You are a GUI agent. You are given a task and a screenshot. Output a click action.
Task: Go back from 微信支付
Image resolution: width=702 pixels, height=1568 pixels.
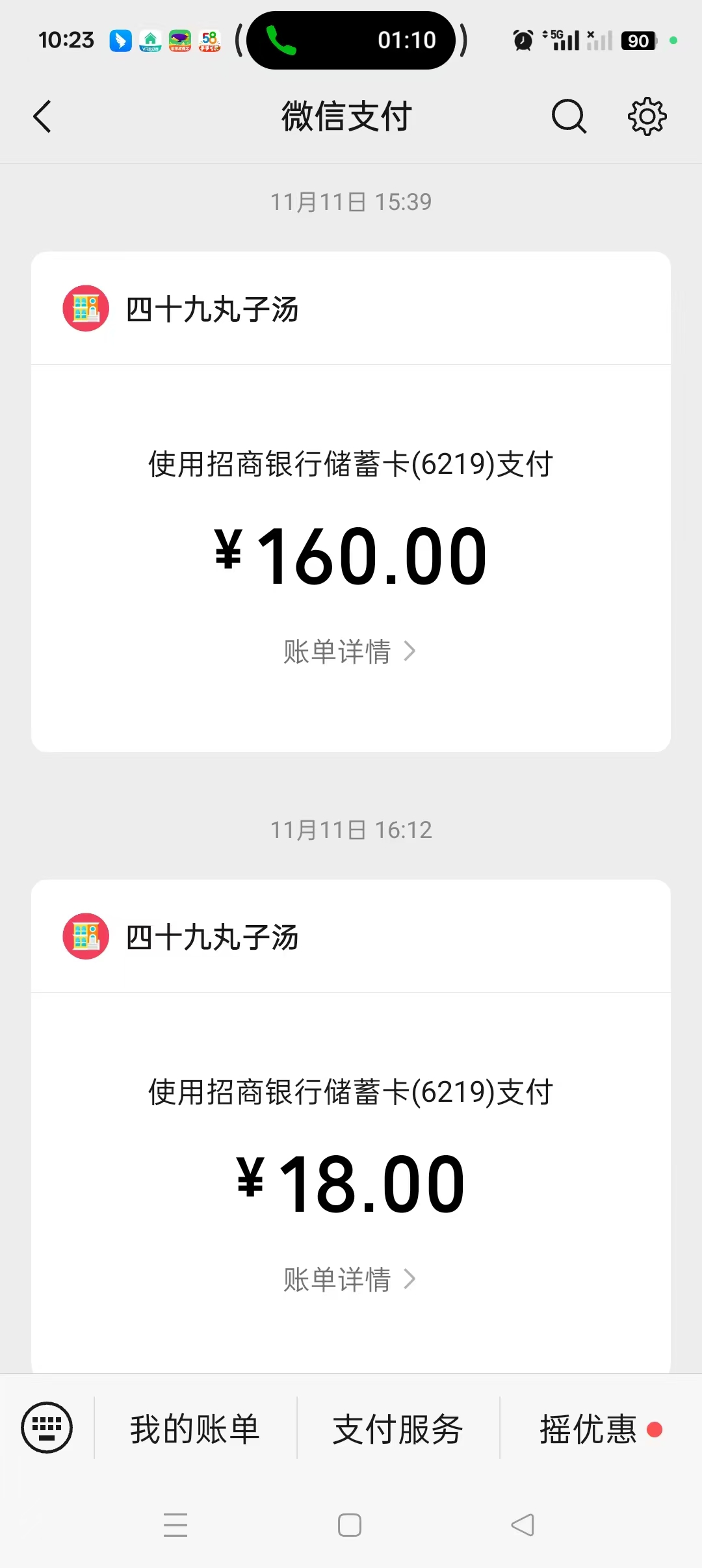point(43,117)
